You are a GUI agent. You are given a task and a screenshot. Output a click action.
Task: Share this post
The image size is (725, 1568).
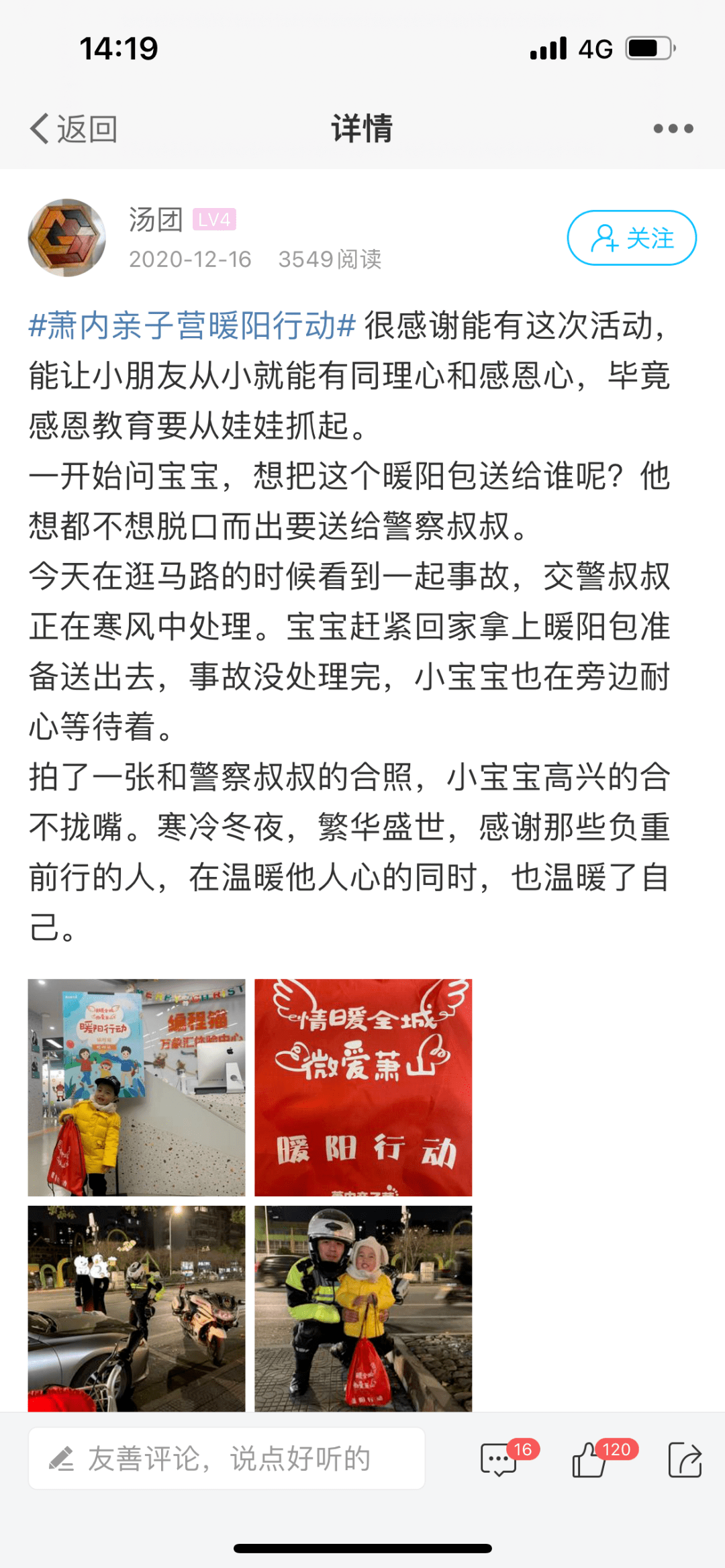685,1459
